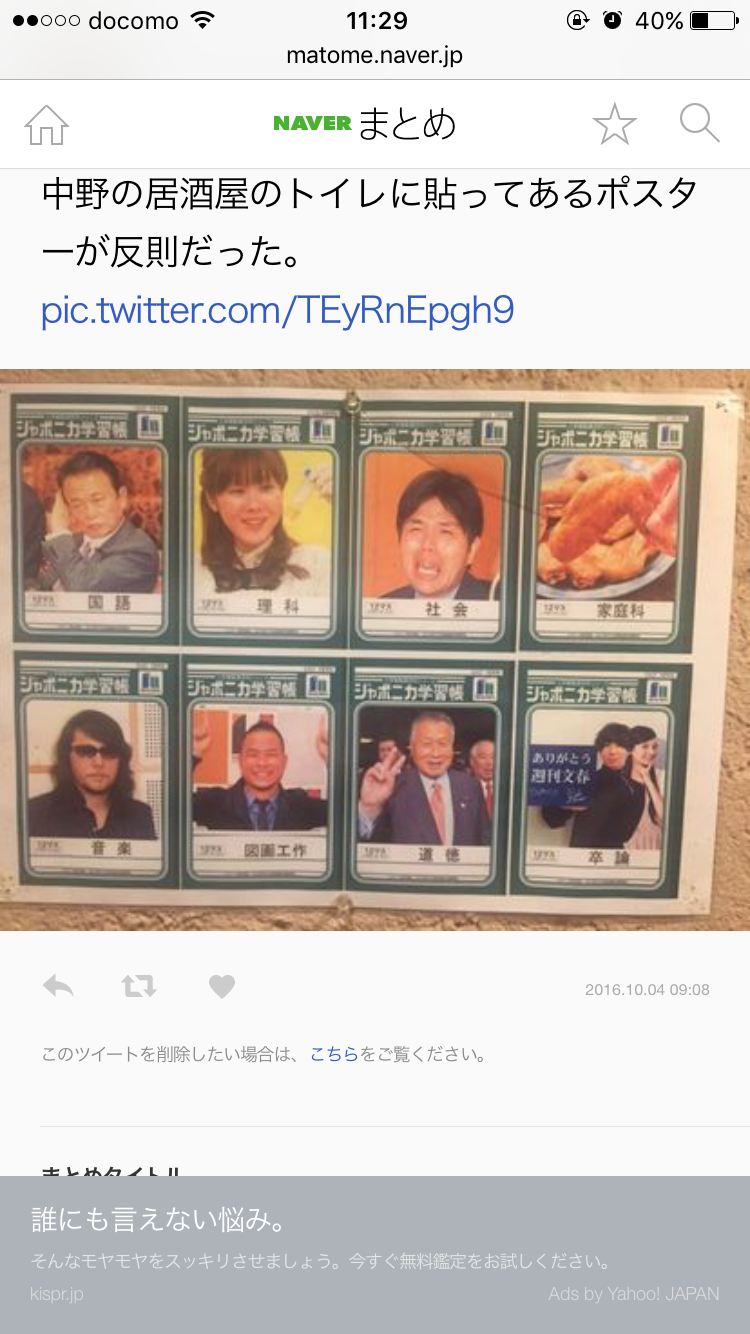Open the NAVER まとめ logo link
This screenshot has height=1334, width=750.
click(365, 124)
